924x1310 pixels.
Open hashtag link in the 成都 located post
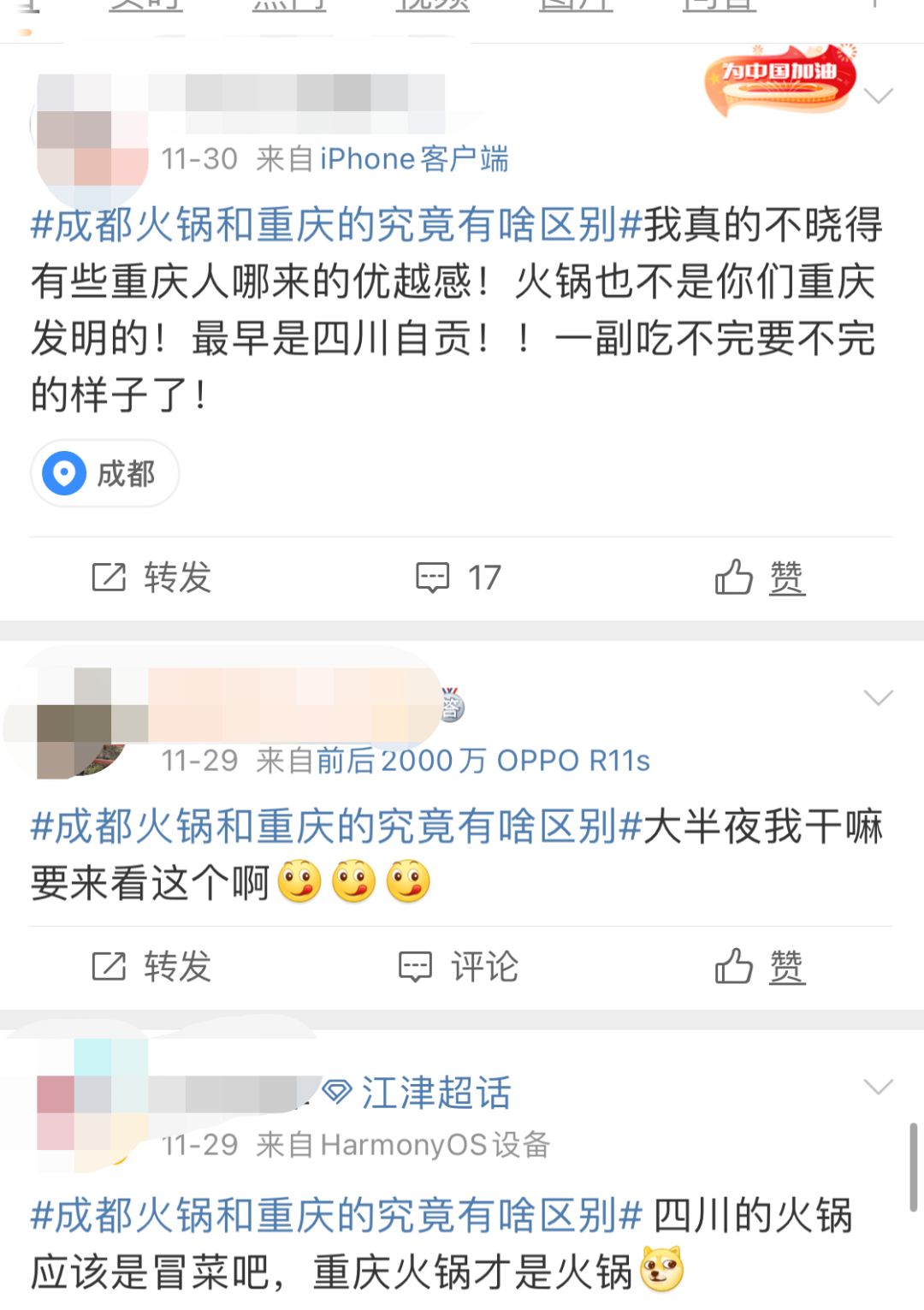tap(335, 226)
